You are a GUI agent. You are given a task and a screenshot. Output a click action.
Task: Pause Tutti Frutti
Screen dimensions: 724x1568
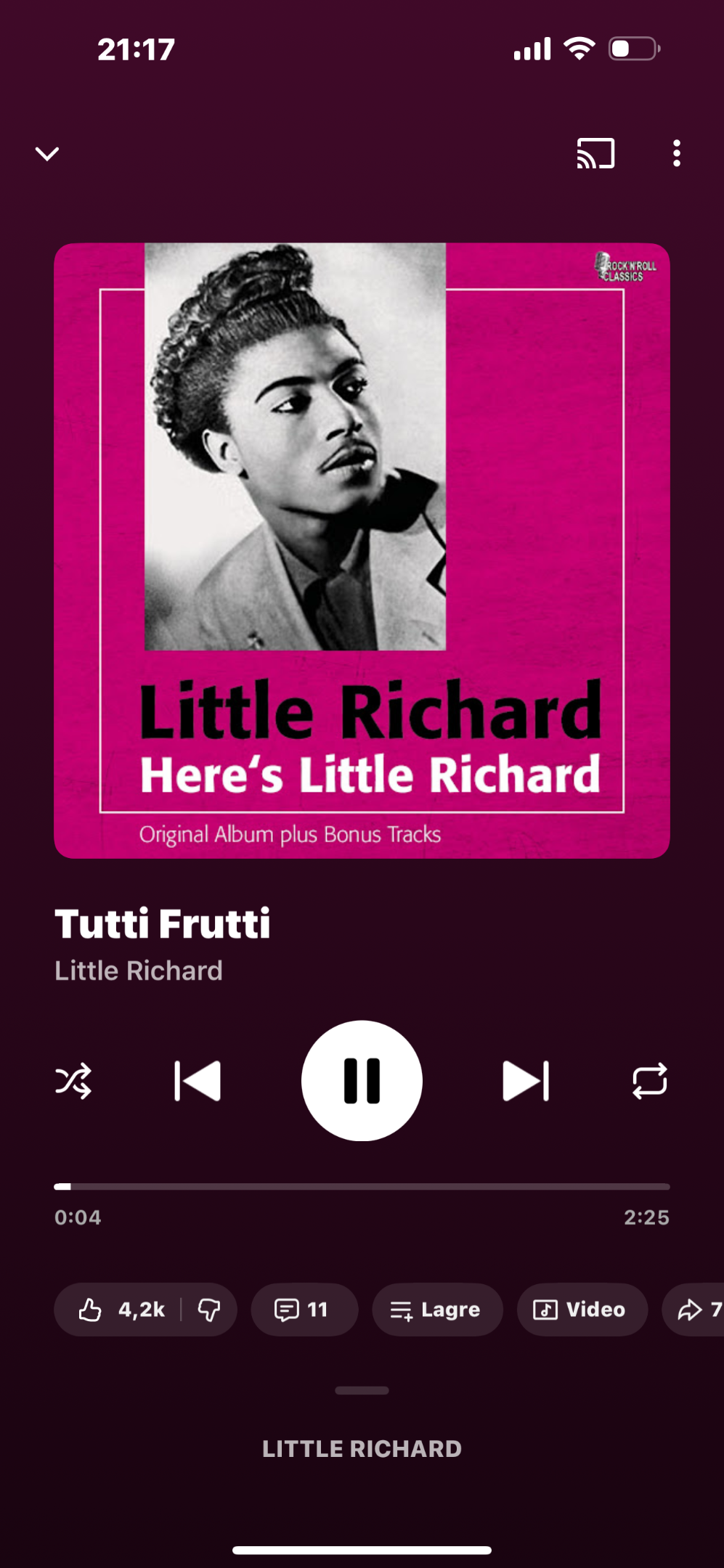coord(362,1081)
